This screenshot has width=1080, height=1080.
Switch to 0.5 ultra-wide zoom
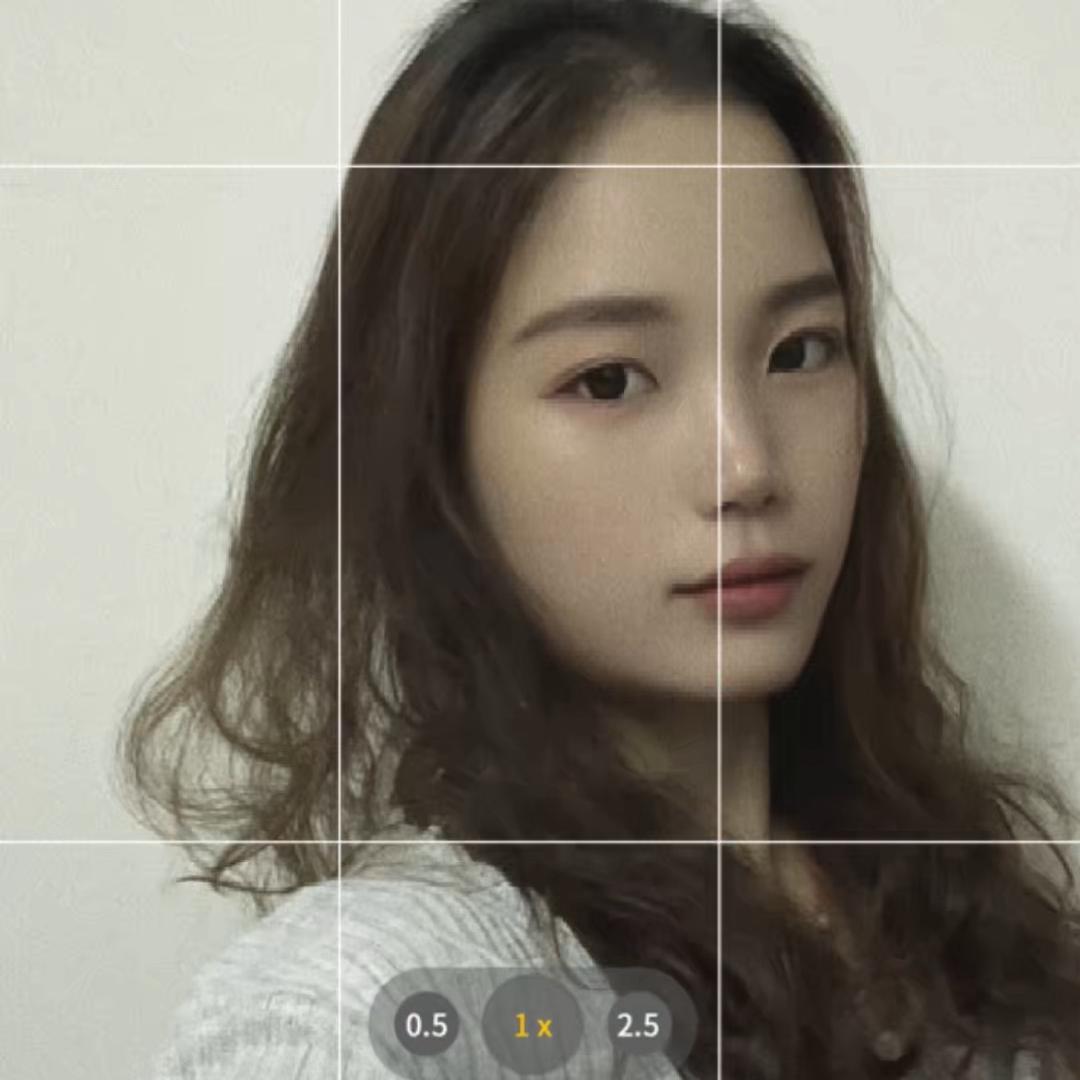tap(426, 1025)
